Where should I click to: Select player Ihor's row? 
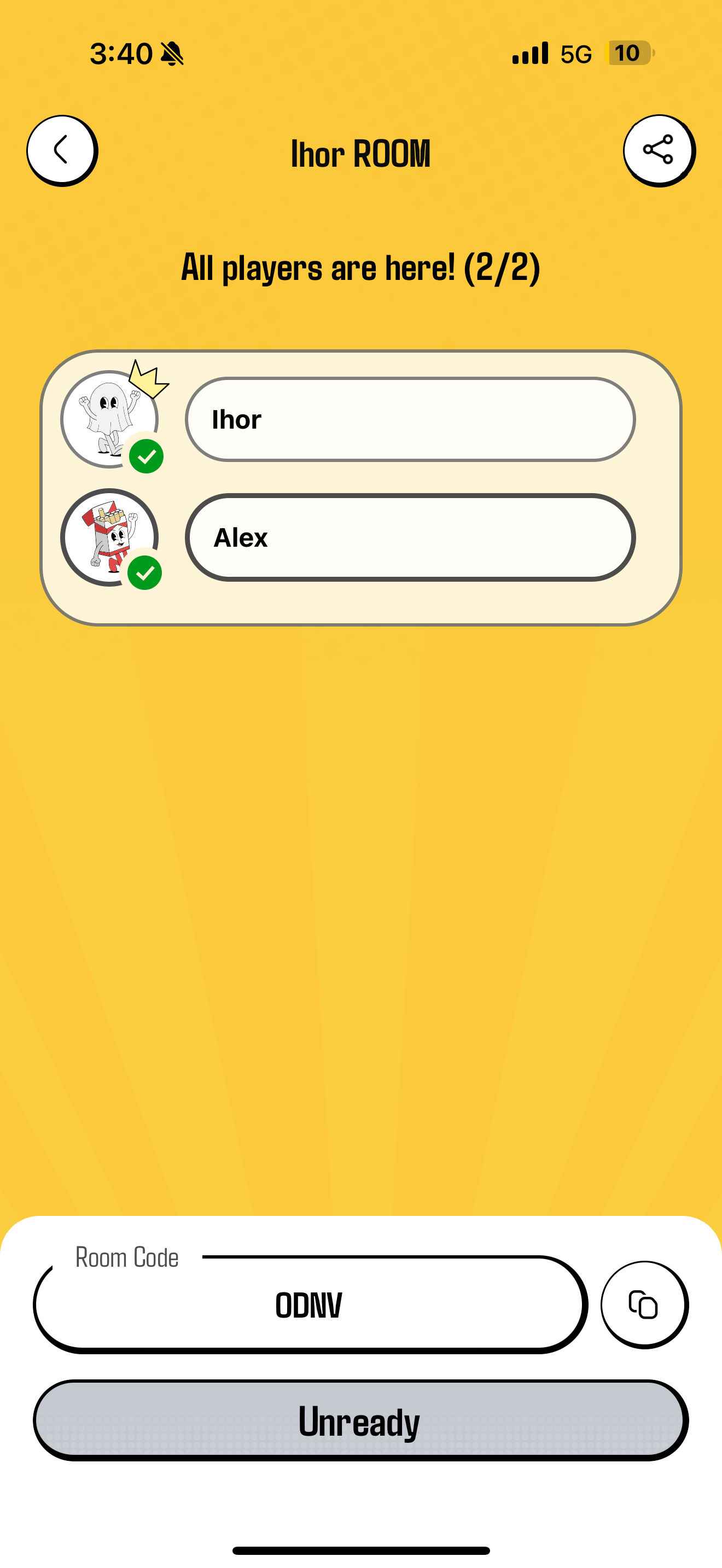click(410, 419)
